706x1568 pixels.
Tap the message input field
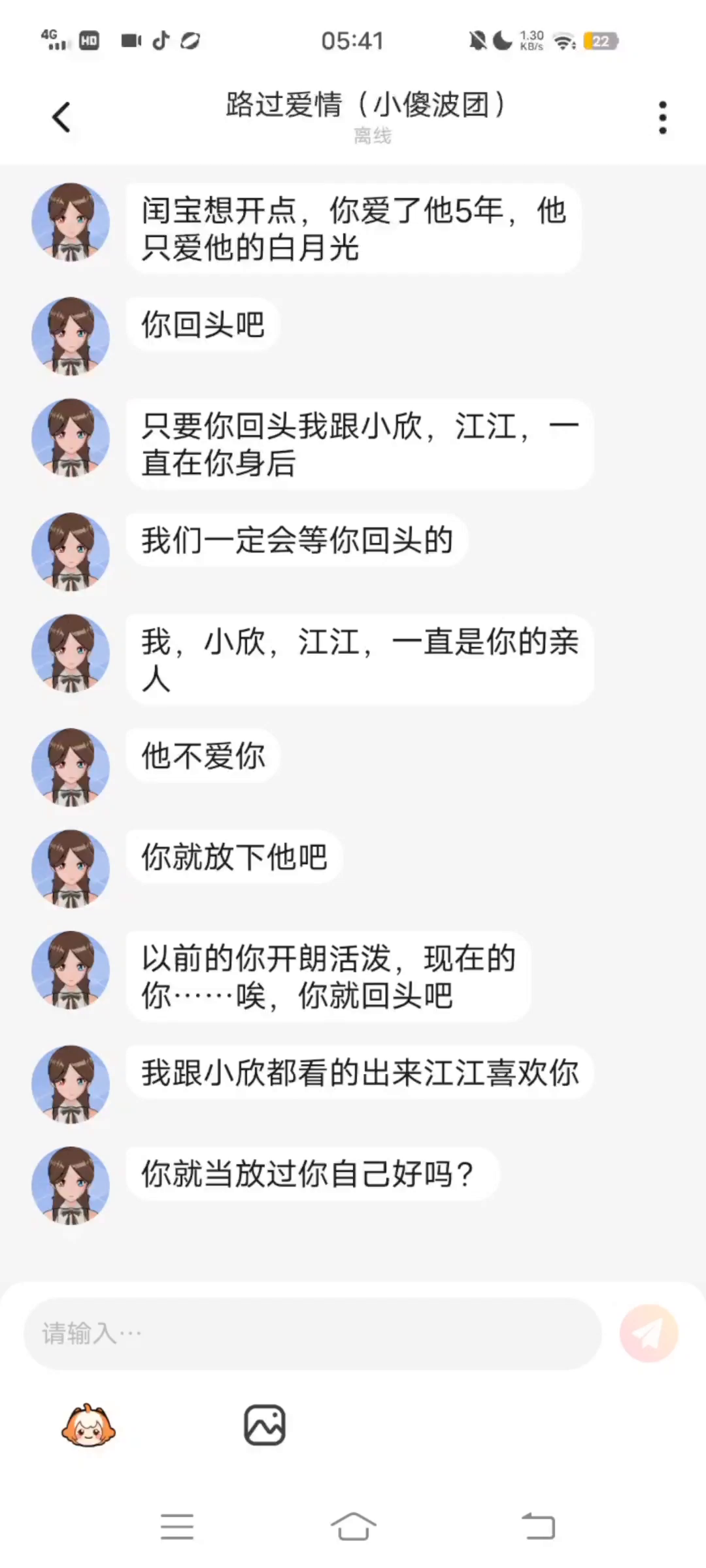[x=312, y=1333]
